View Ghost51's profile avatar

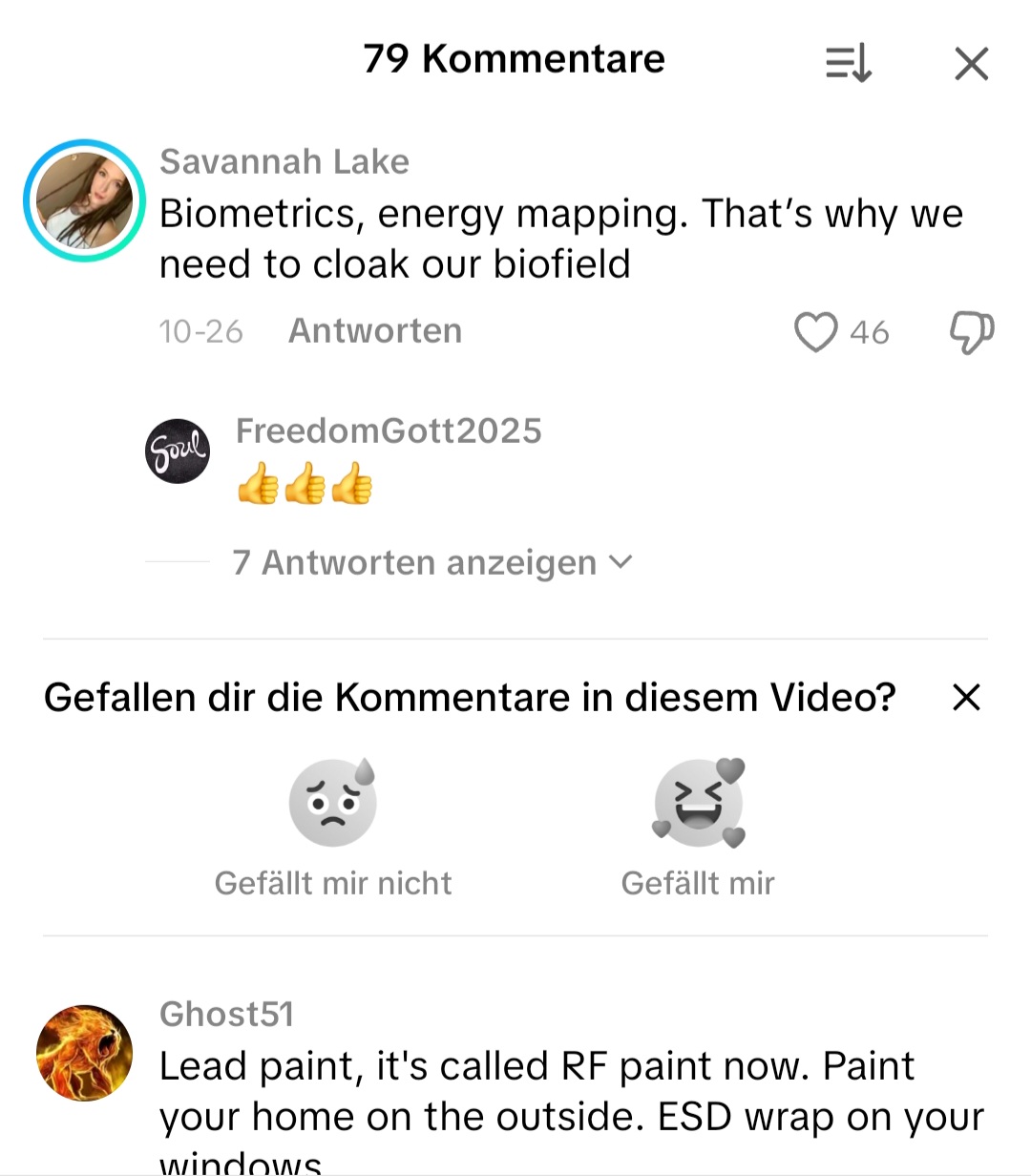(x=84, y=1053)
